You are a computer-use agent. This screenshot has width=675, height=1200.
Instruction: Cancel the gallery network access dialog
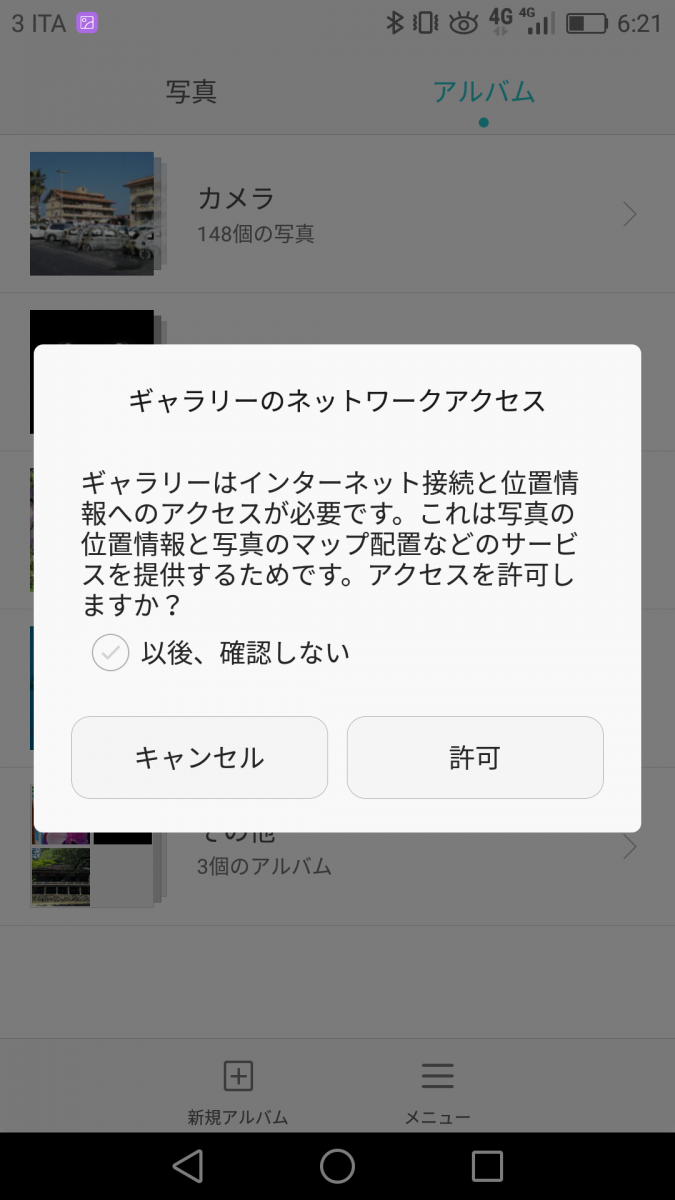199,758
